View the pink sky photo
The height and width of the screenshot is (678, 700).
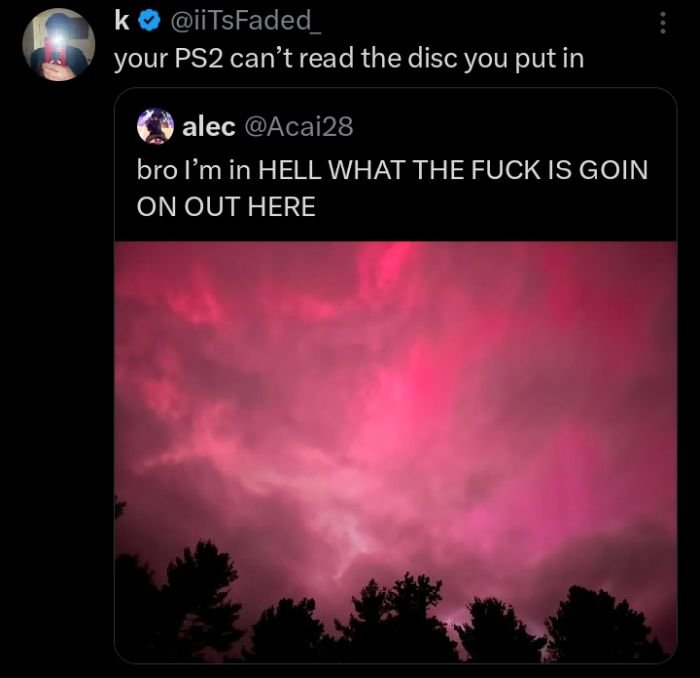pyautogui.click(x=396, y=450)
